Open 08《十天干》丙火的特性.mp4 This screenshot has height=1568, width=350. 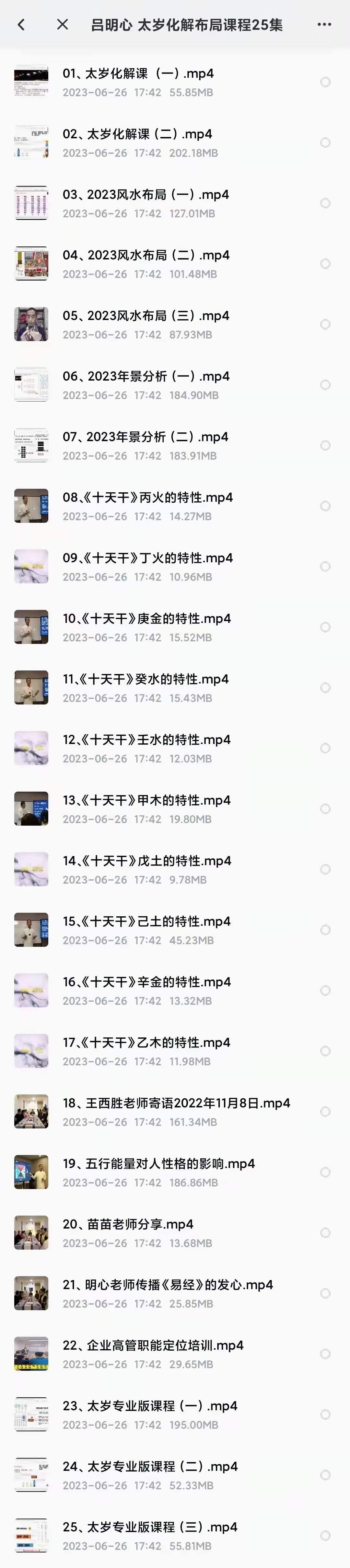click(x=147, y=498)
